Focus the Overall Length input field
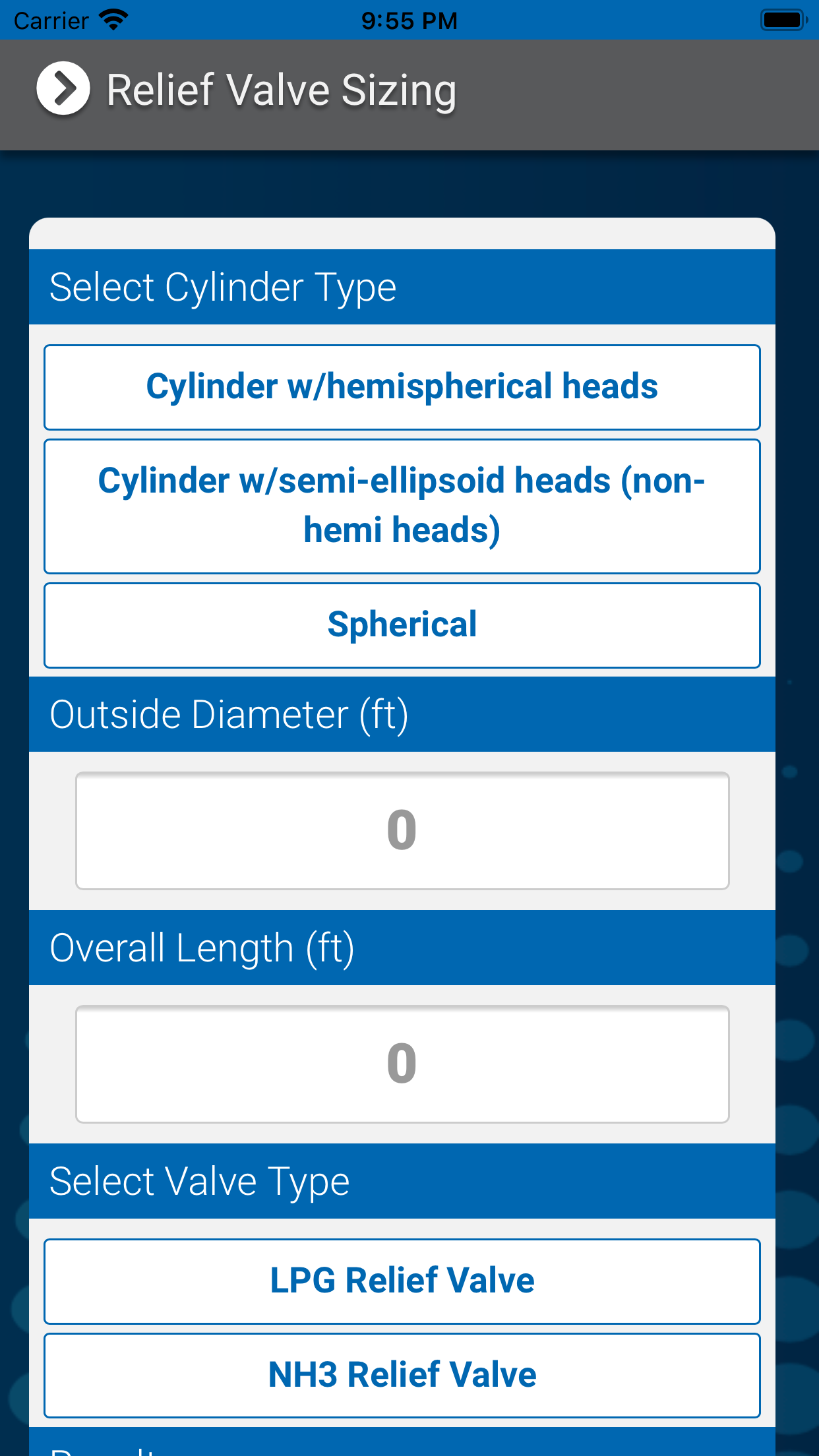 point(402,1064)
